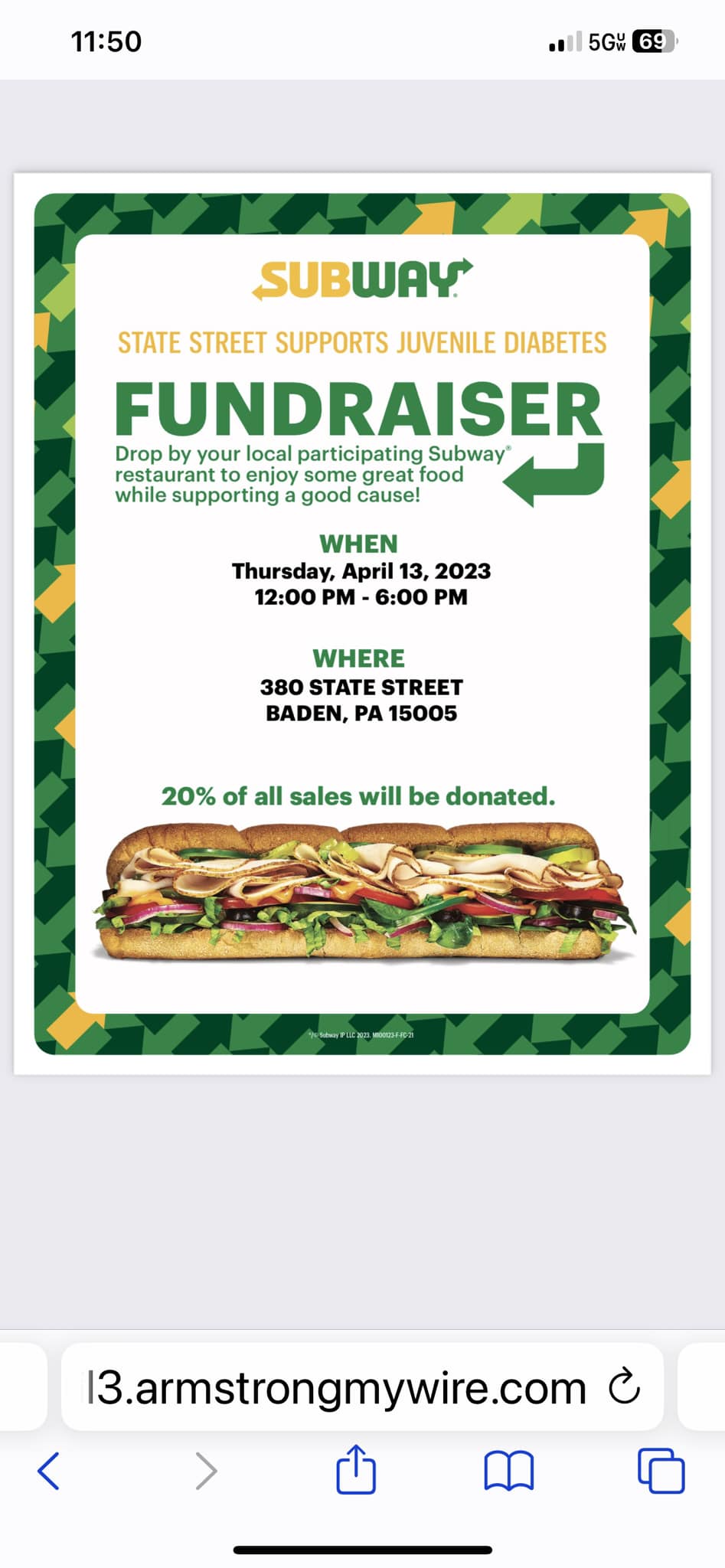Reload the current page
This screenshot has width=725, height=1568.
(624, 1387)
